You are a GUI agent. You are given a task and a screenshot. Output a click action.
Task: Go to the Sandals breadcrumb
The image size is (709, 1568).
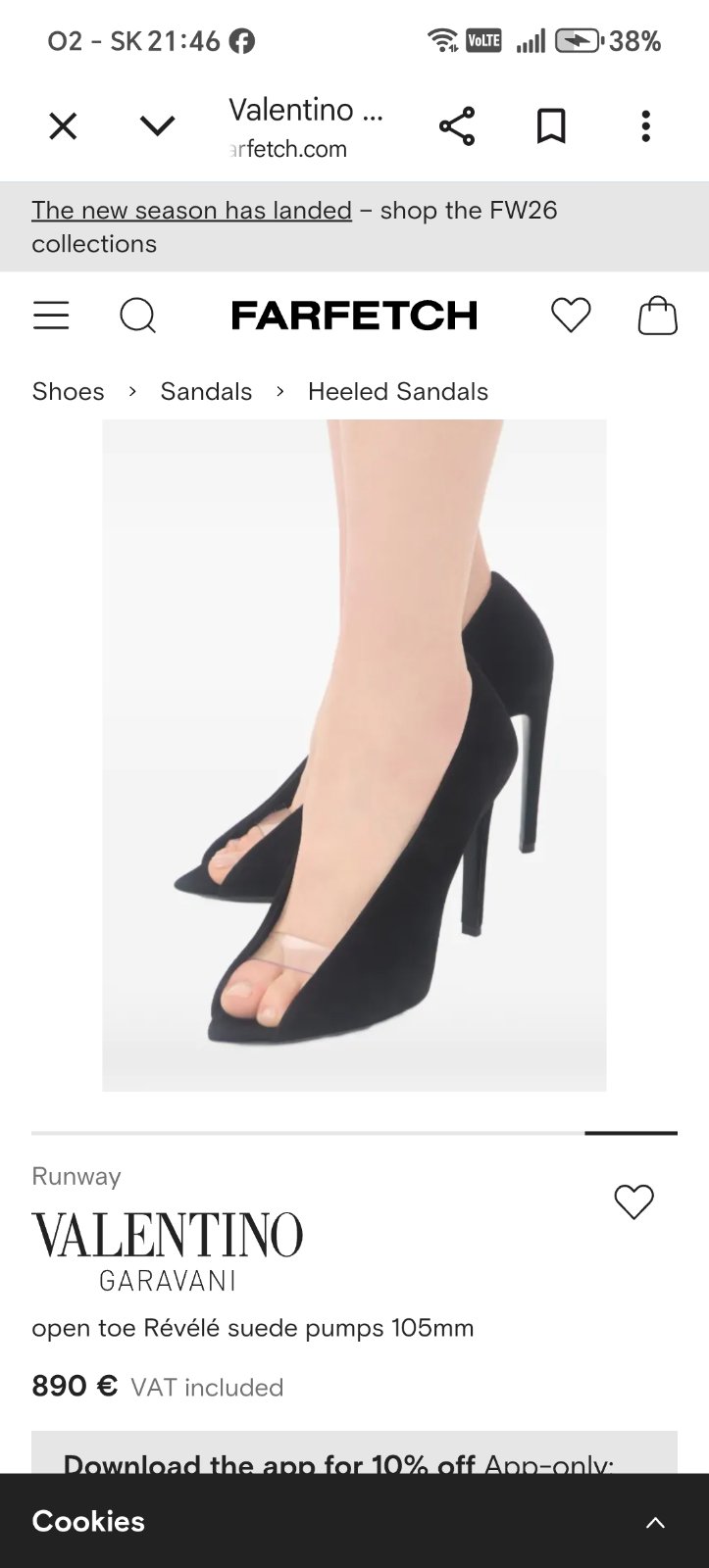click(206, 391)
